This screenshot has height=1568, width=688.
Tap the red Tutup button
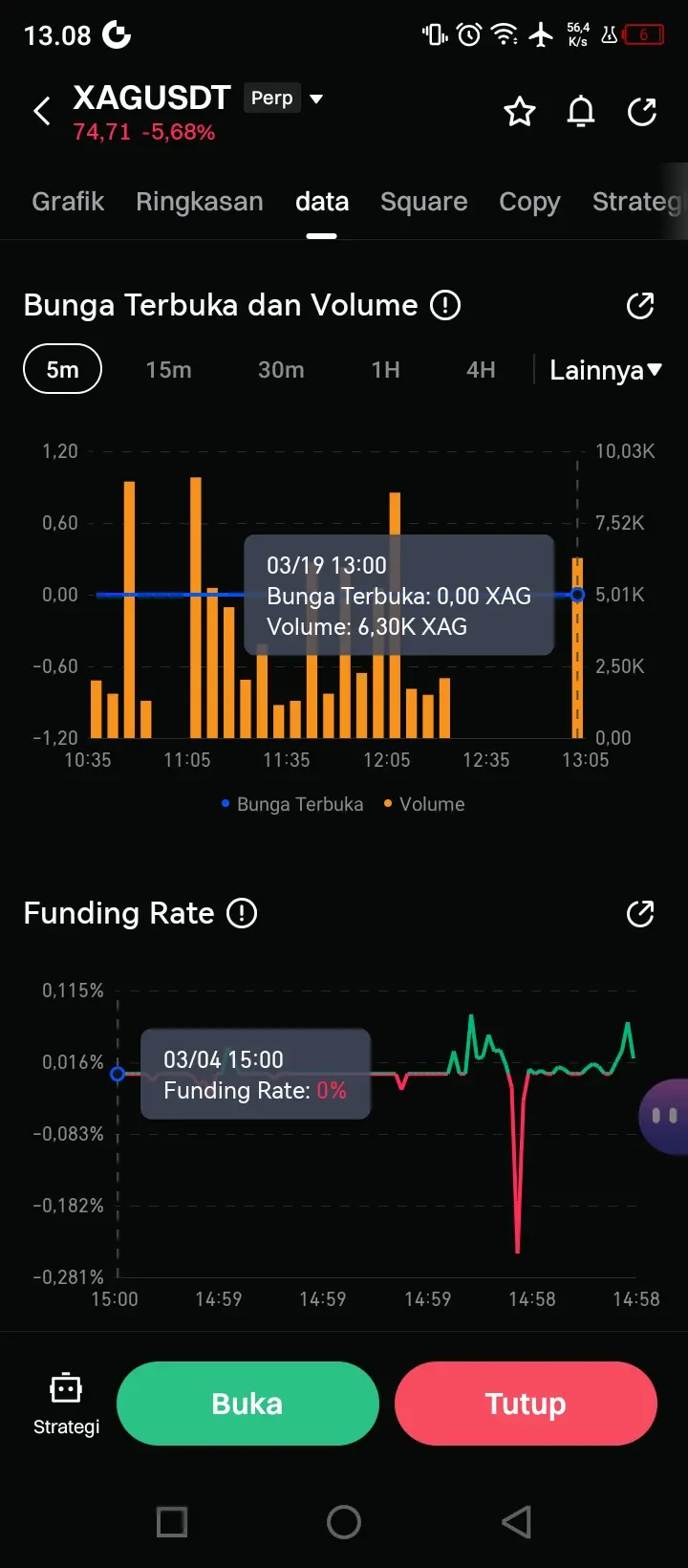coord(526,1404)
